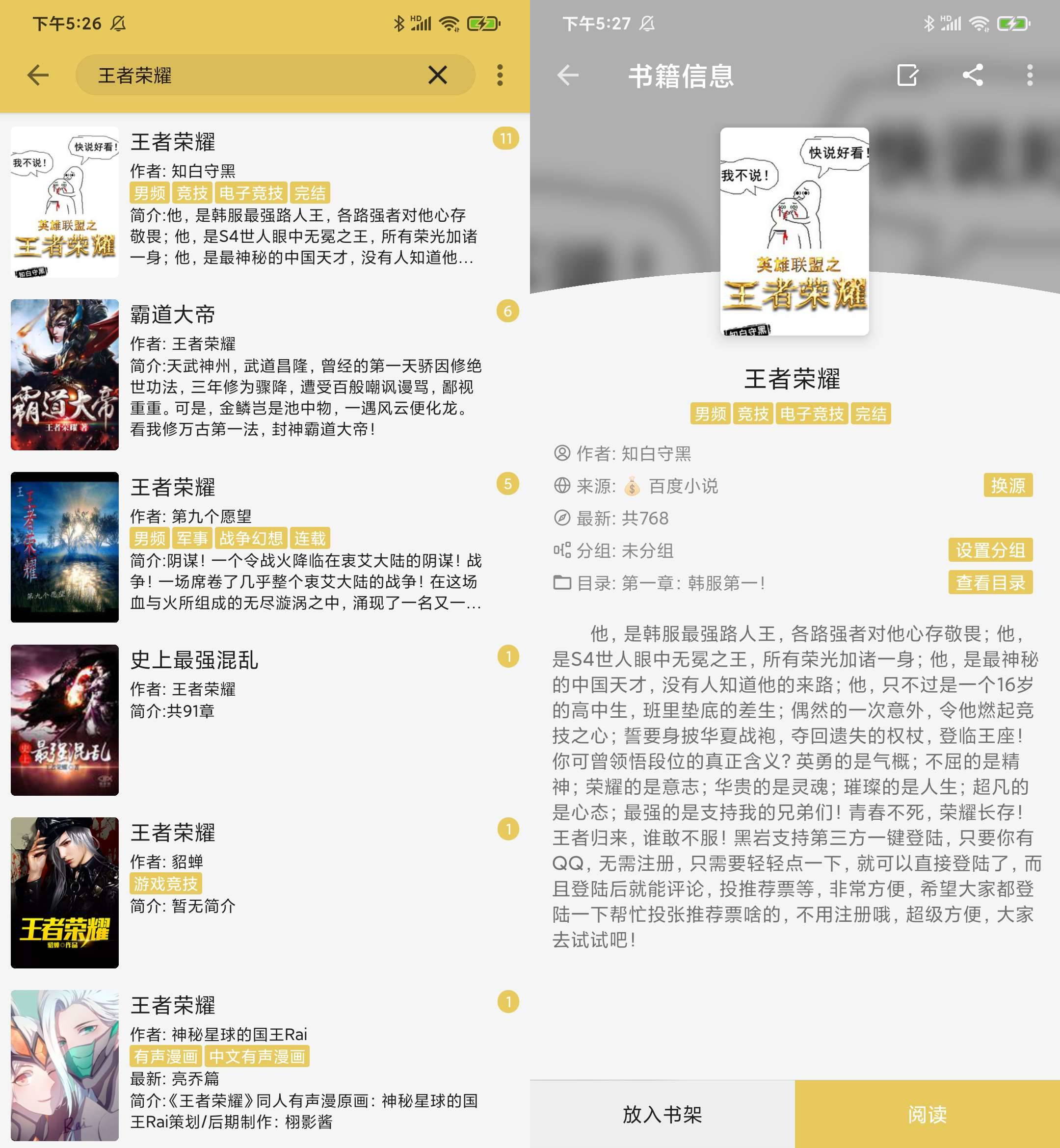The width and height of the screenshot is (1060, 1148).
Task: Clear the 王者荣耀 search text
Action: click(x=437, y=75)
